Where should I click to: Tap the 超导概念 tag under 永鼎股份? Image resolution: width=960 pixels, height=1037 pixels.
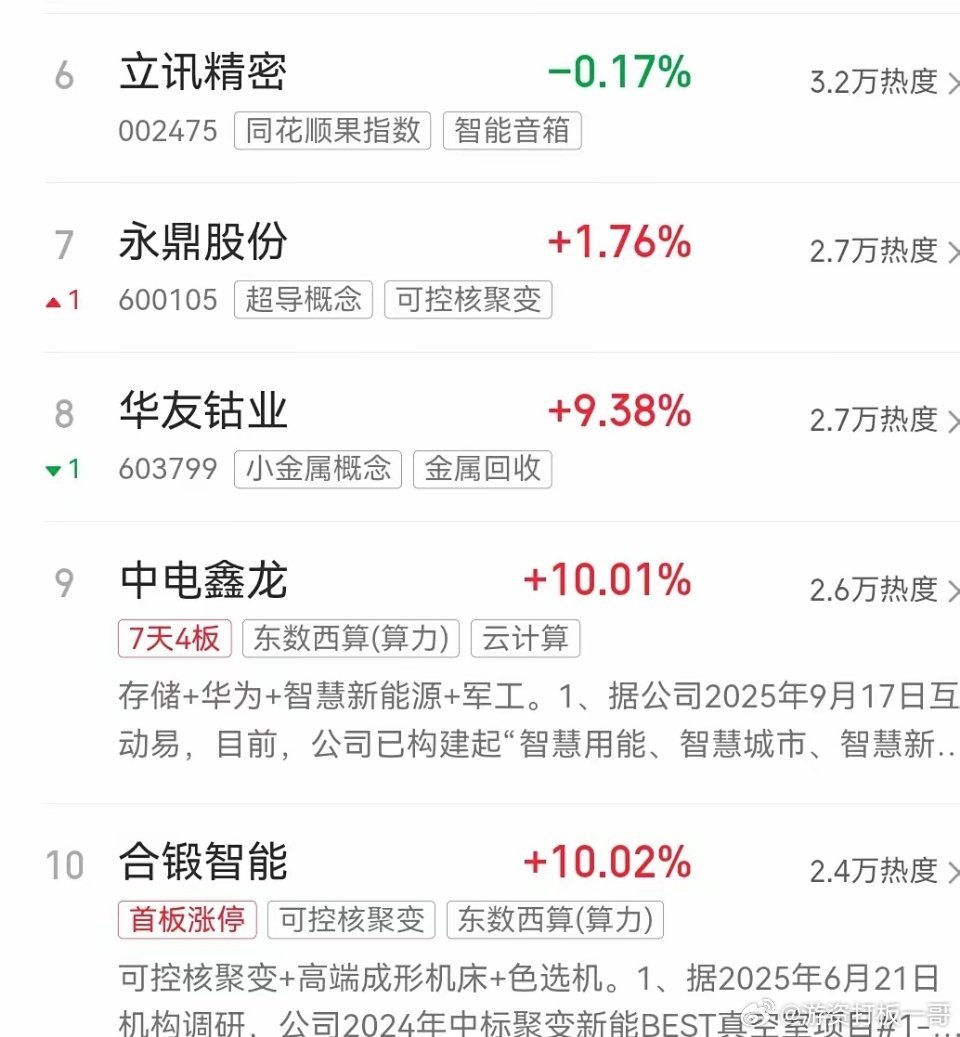304,300
